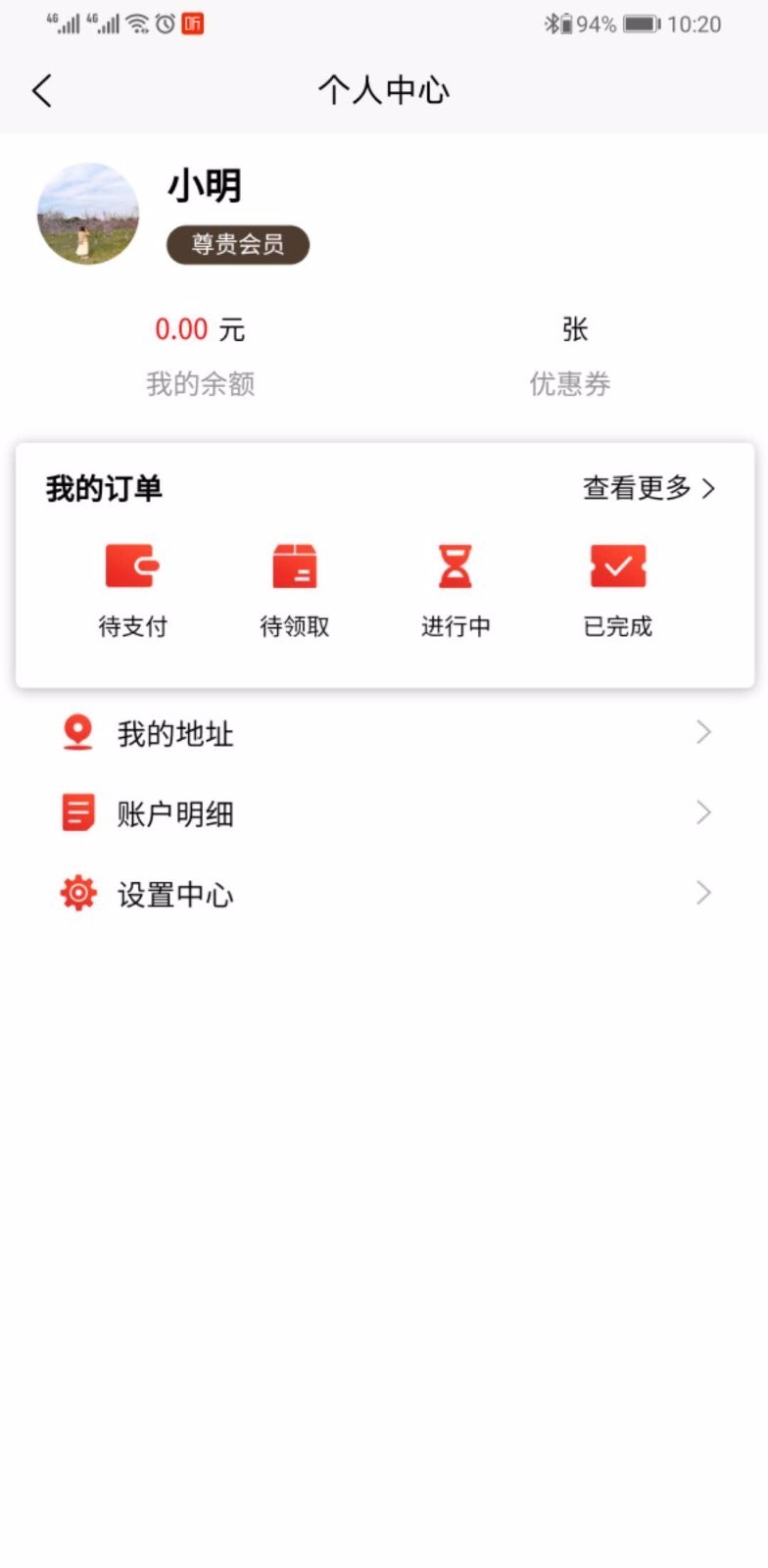Open 小明's profile avatar photo
The width and height of the screenshot is (768, 1568).
[x=88, y=214]
